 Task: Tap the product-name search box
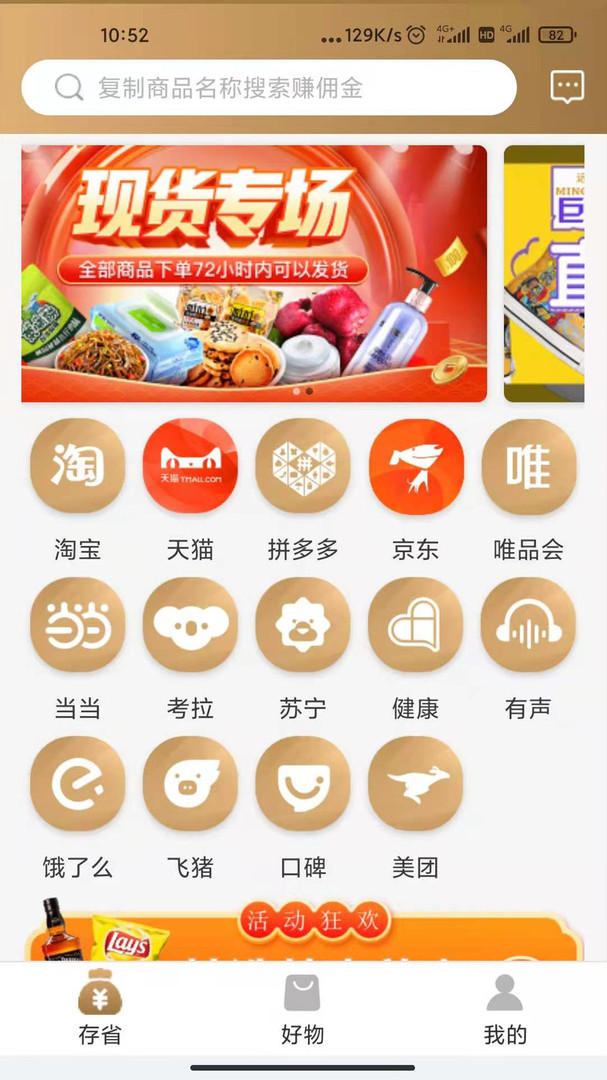[x=269, y=87]
